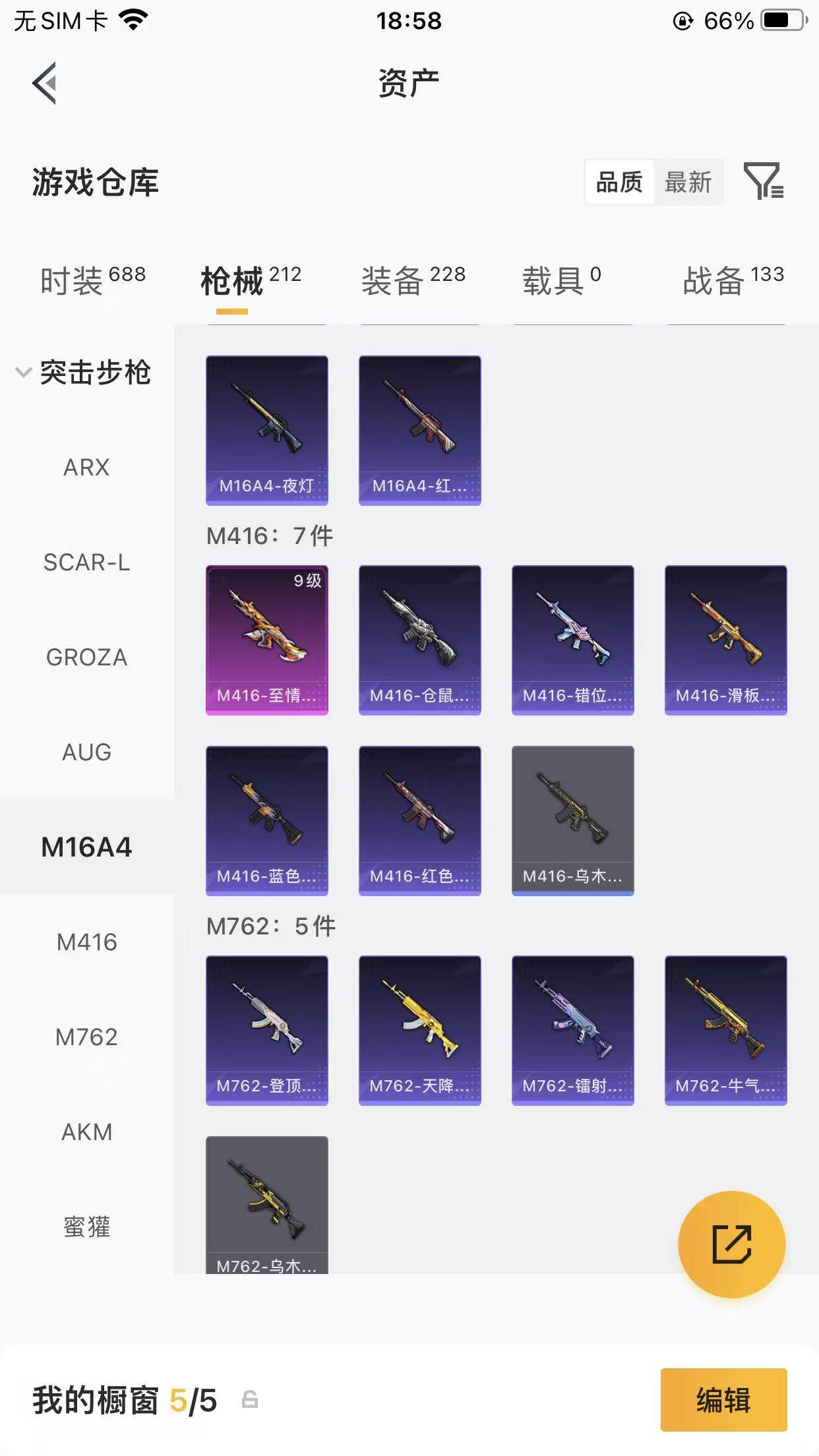Sort by 最新
Screen dimensions: 819x1456
pyautogui.click(x=688, y=182)
